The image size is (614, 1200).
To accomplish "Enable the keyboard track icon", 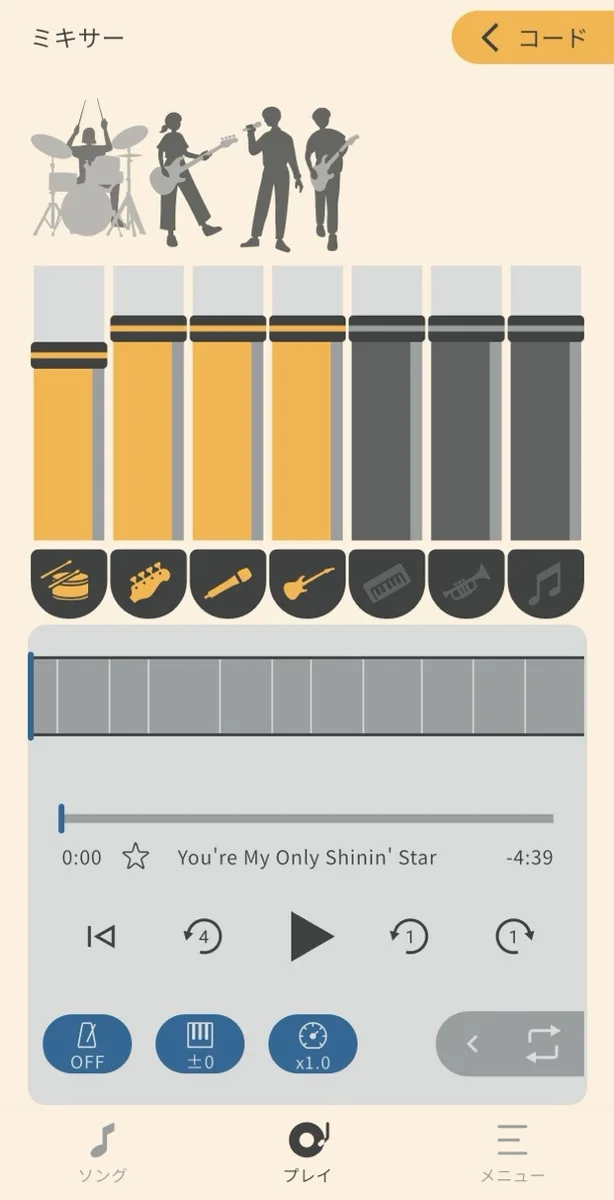I will coord(387,583).
